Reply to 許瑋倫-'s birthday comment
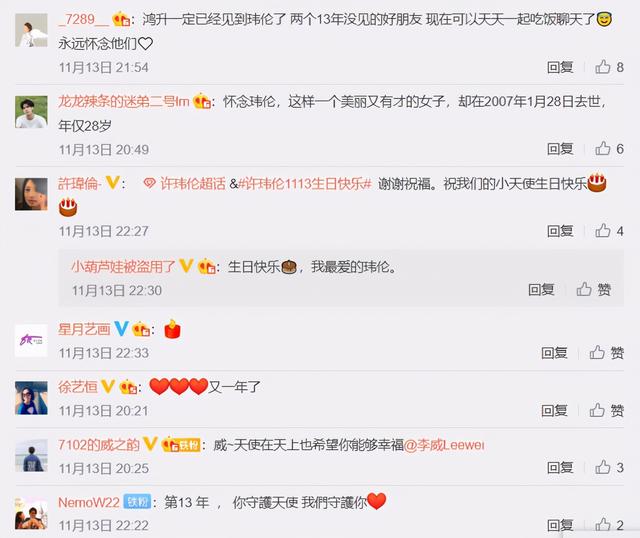Viewport: 640px width, 538px height. [560, 231]
